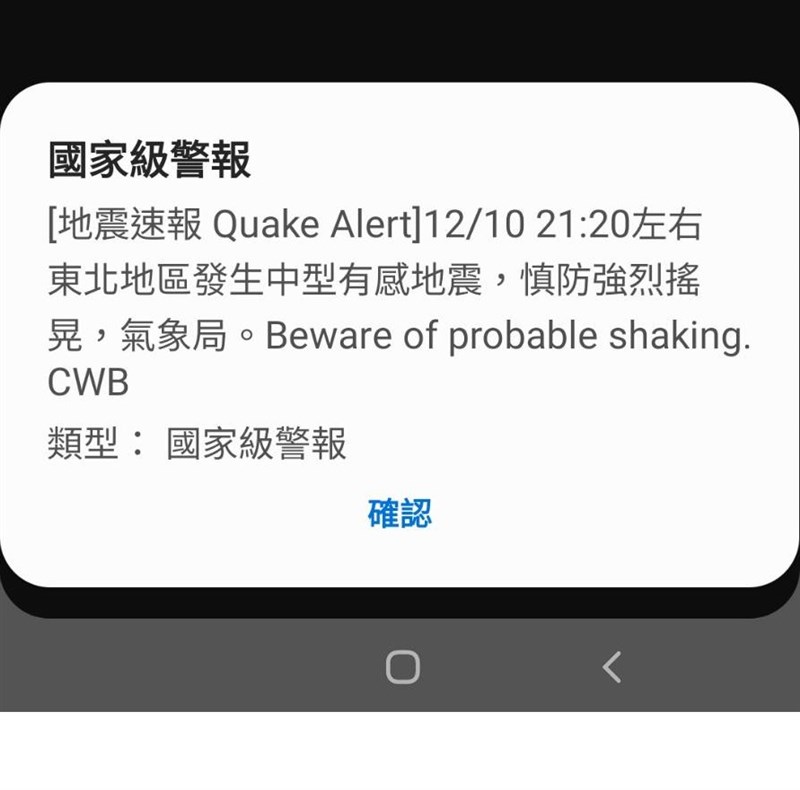800x790 pixels.
Task: Tap the home button in the navigation bar
Action: [402, 666]
